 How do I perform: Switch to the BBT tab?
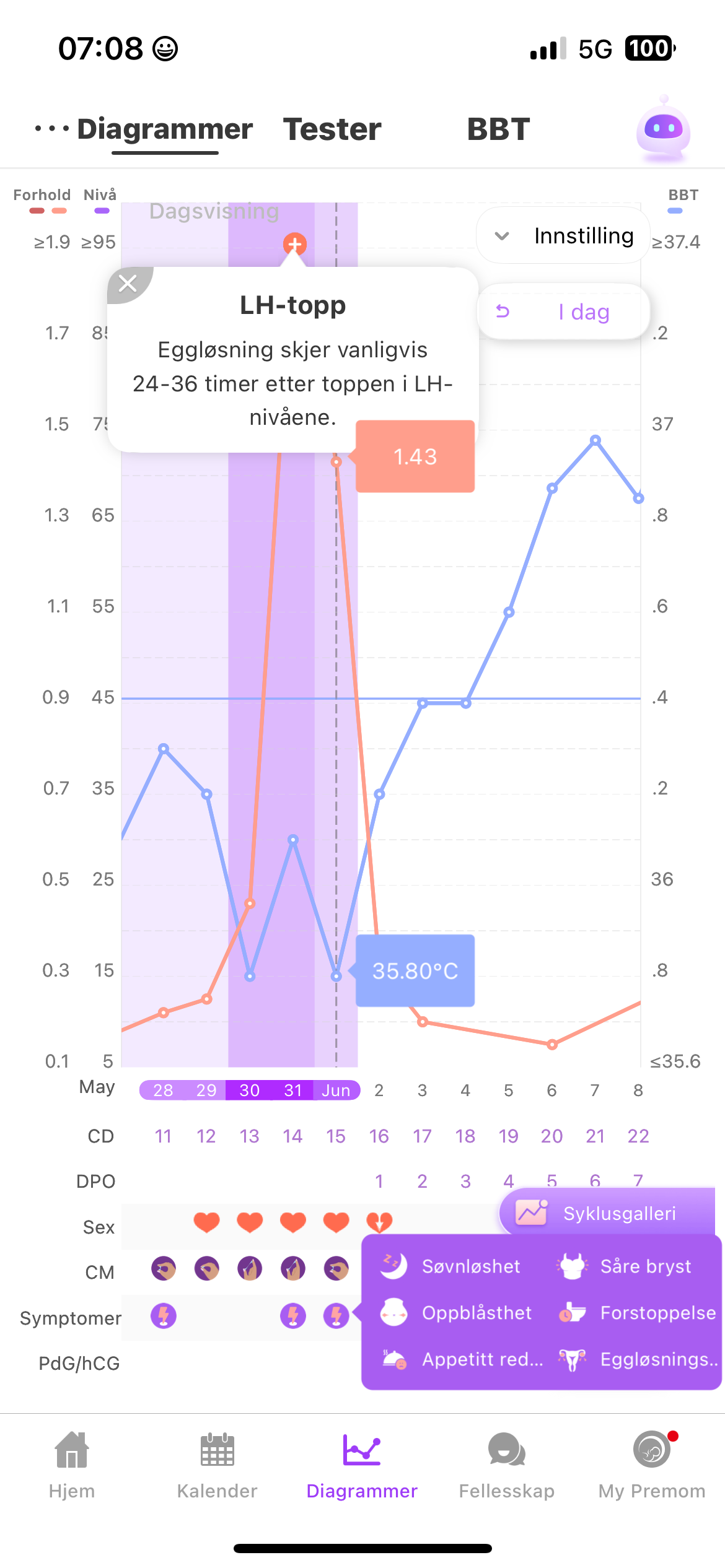[498, 129]
